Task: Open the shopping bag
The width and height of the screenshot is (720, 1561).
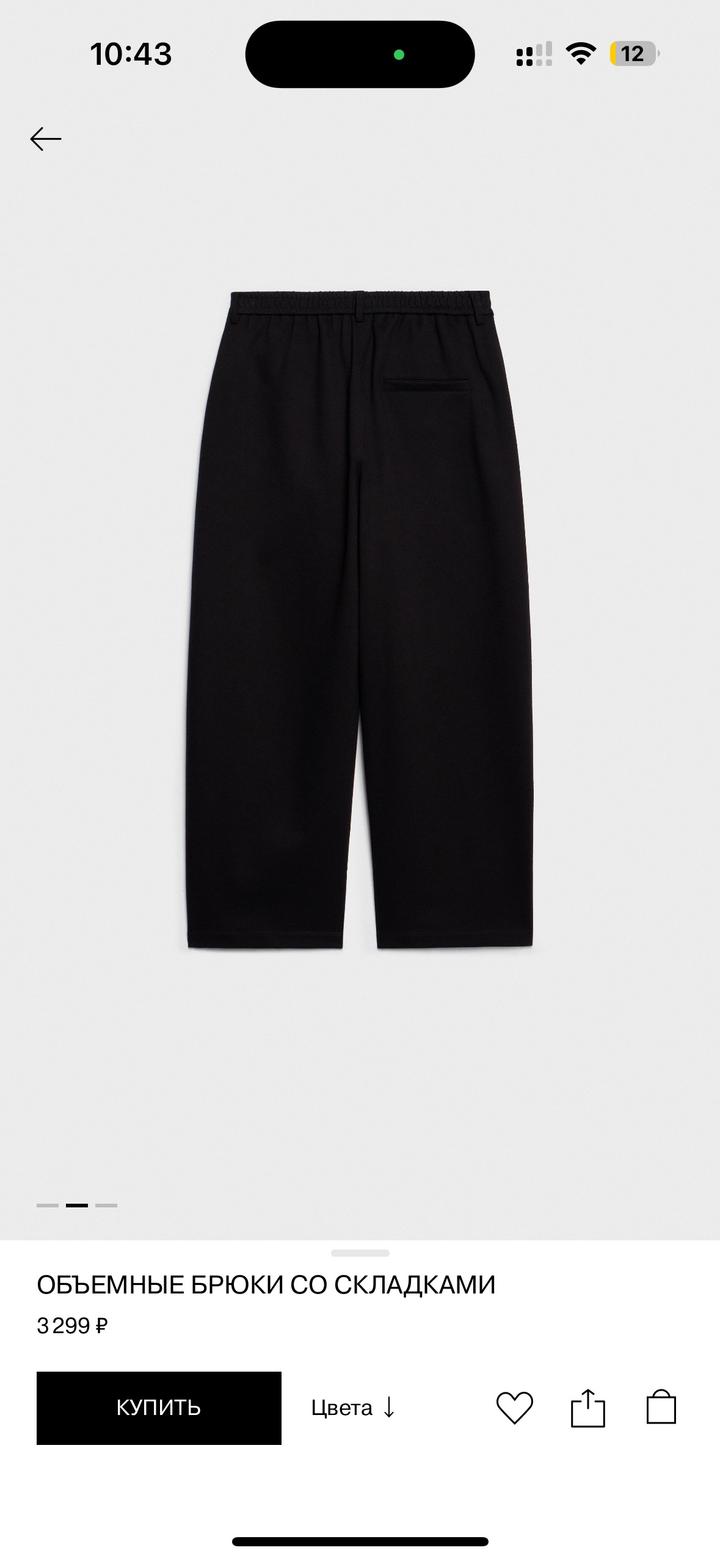Action: pyautogui.click(x=662, y=1407)
